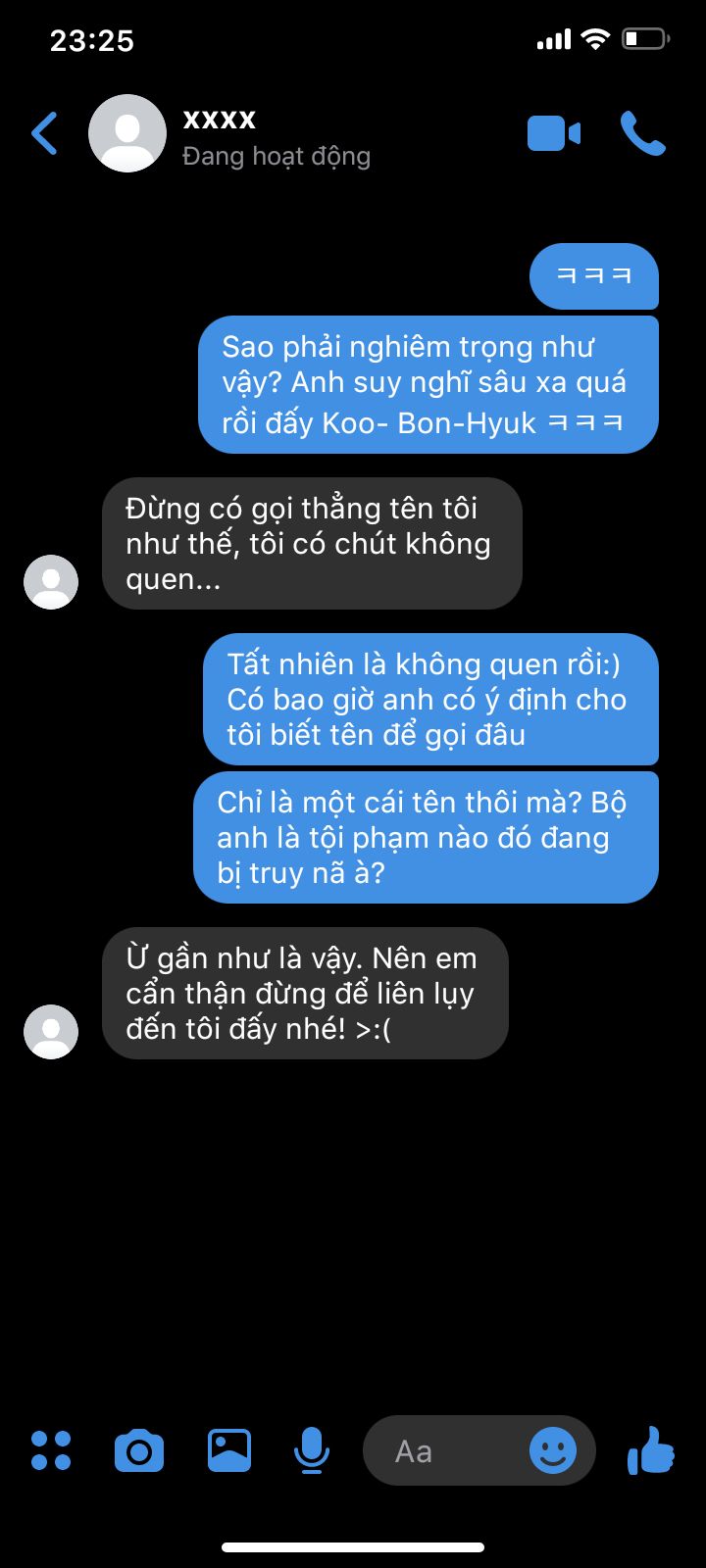Send a thumbs-up like
This screenshot has height=1568, width=706.
pos(651,1450)
